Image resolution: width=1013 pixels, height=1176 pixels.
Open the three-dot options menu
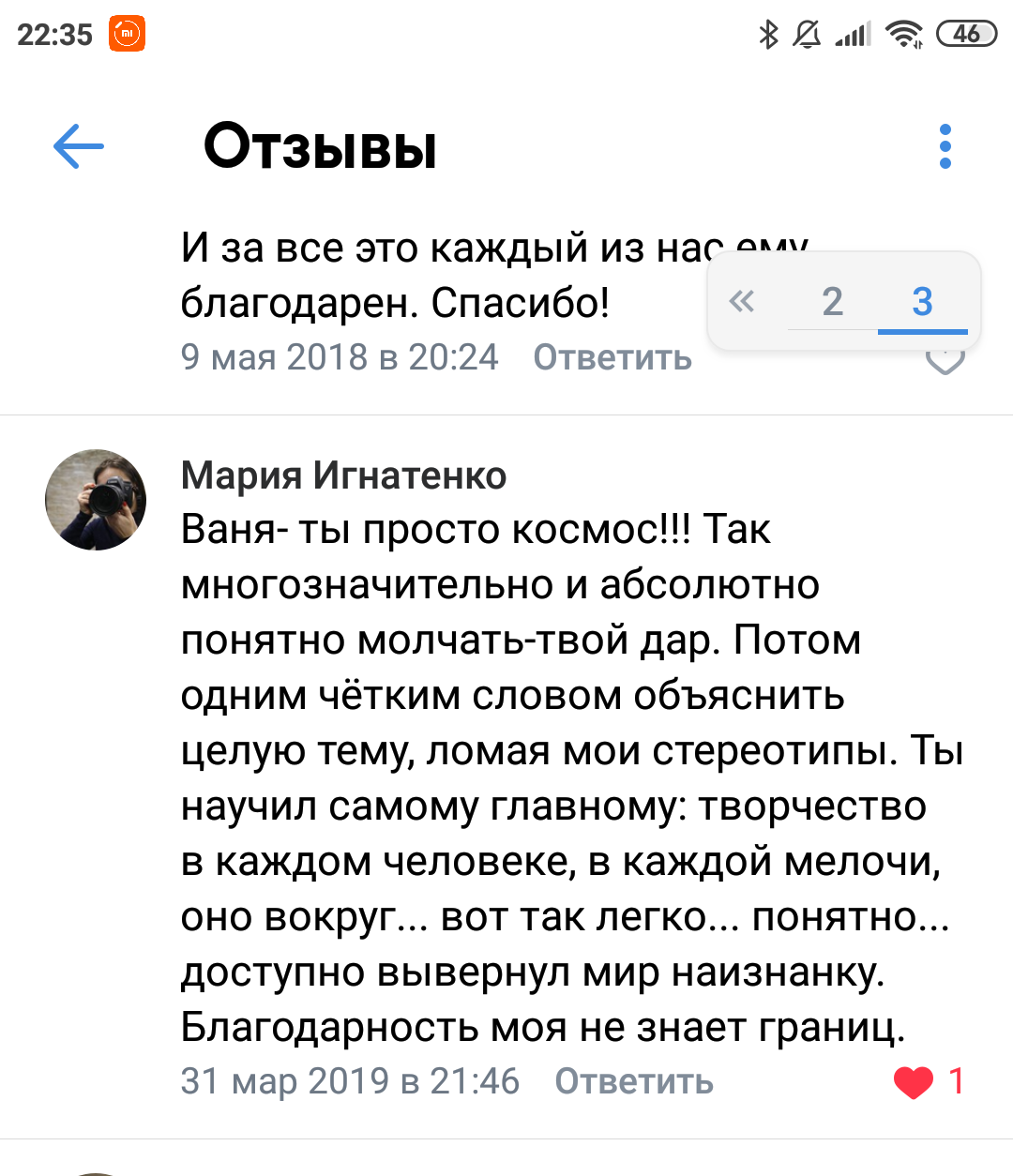pos(945,147)
